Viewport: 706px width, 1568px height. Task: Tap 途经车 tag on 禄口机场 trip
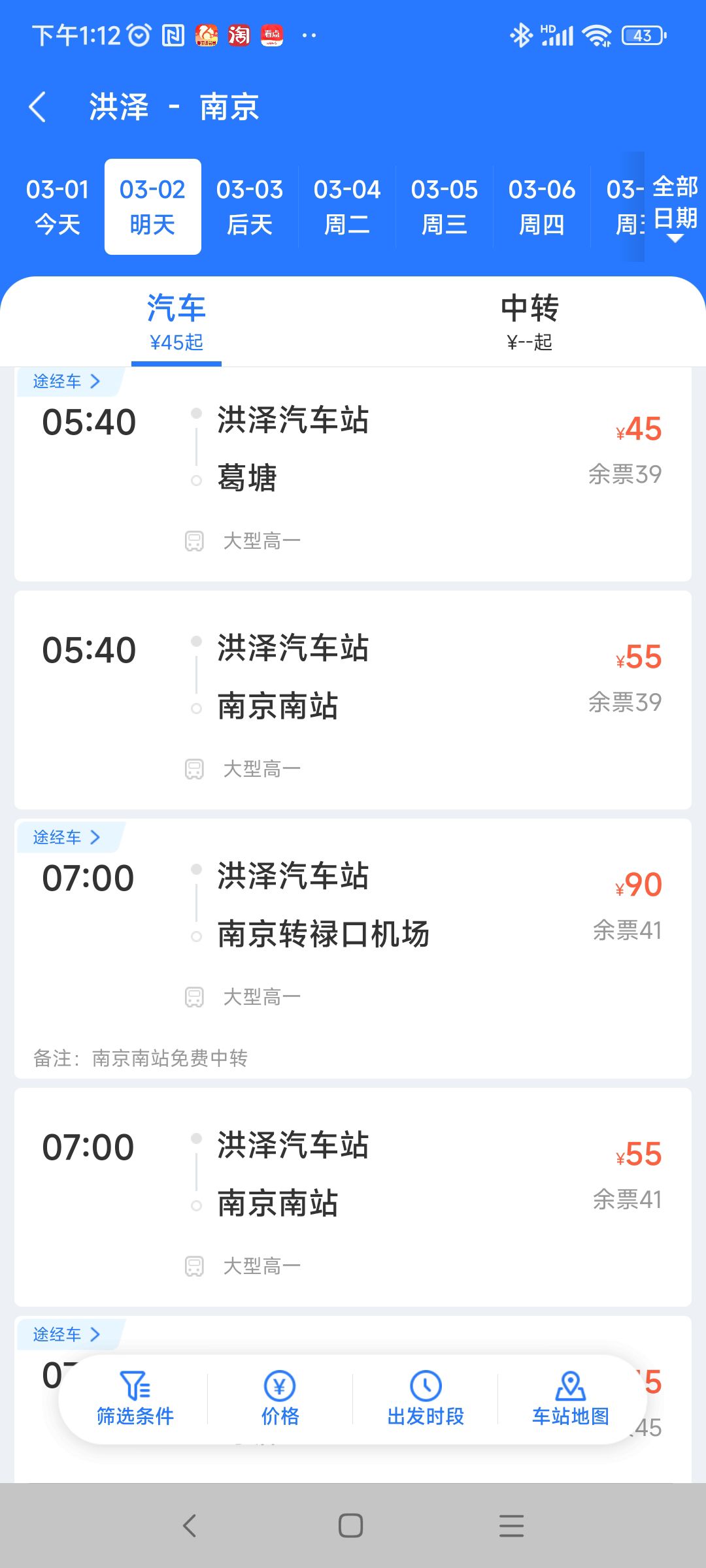point(67,837)
